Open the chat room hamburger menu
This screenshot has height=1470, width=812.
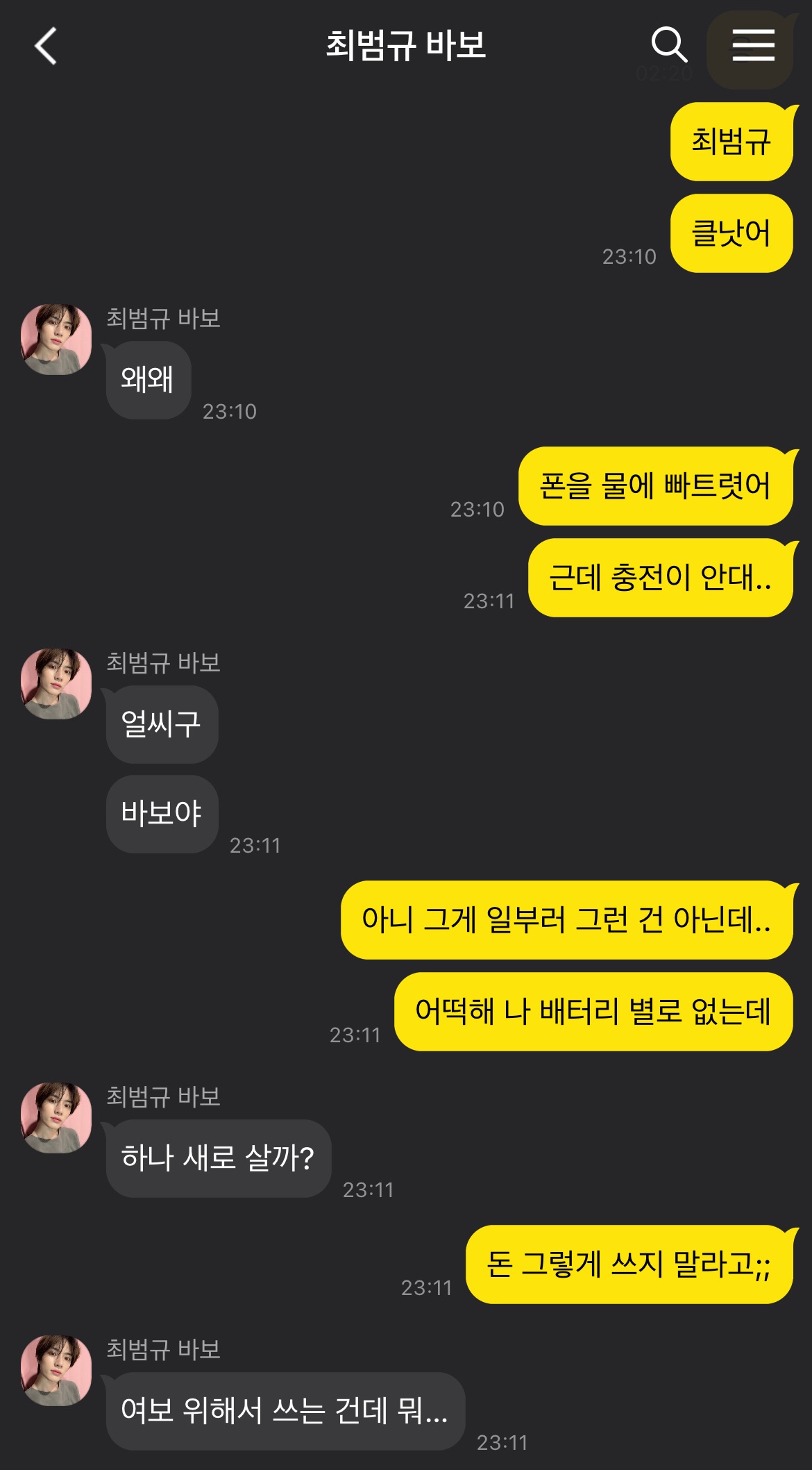click(753, 46)
